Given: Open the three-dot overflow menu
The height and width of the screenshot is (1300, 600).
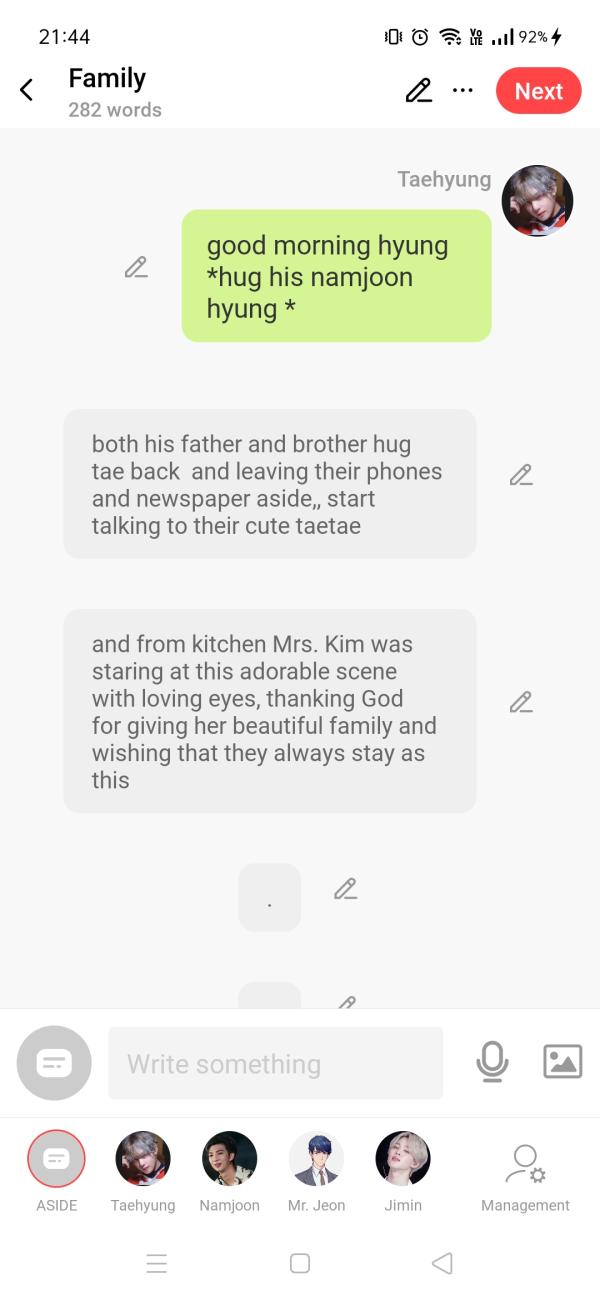Looking at the screenshot, I should tap(462, 91).
